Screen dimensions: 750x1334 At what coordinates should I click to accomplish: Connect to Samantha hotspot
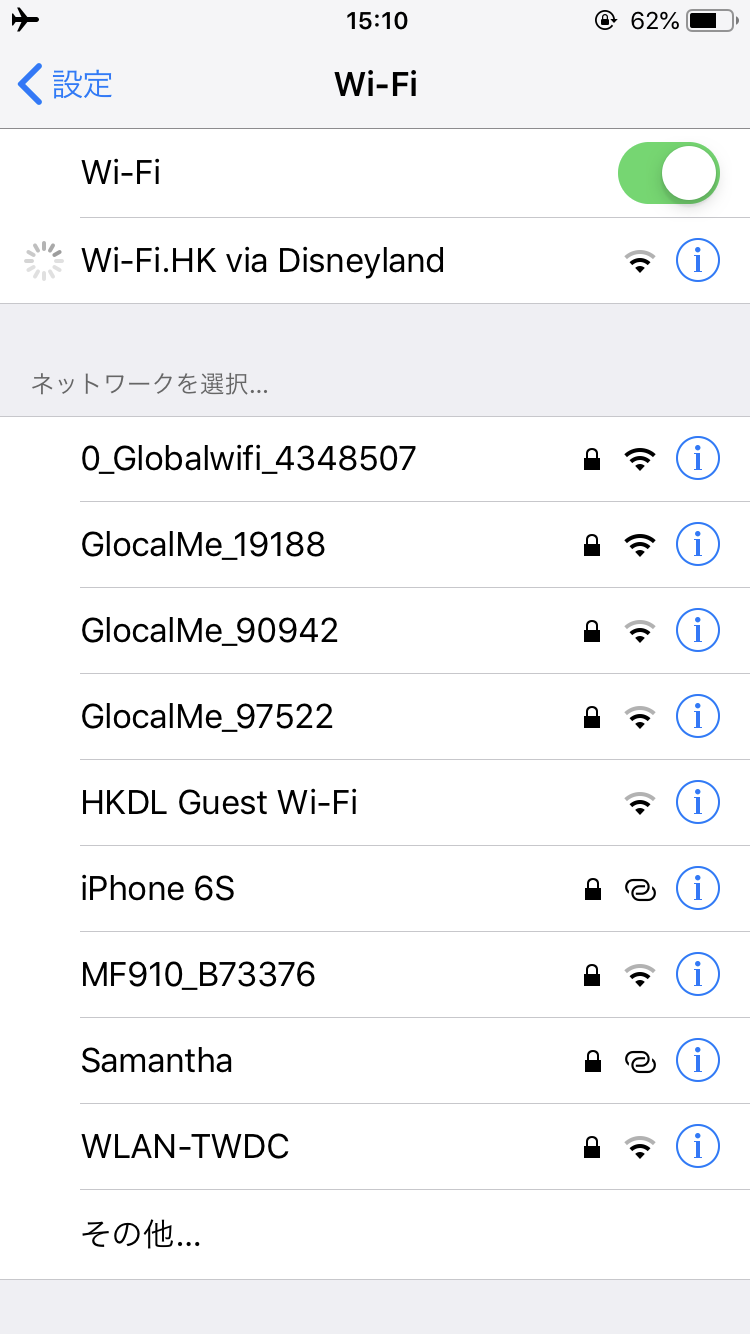pyautogui.click(x=375, y=1061)
